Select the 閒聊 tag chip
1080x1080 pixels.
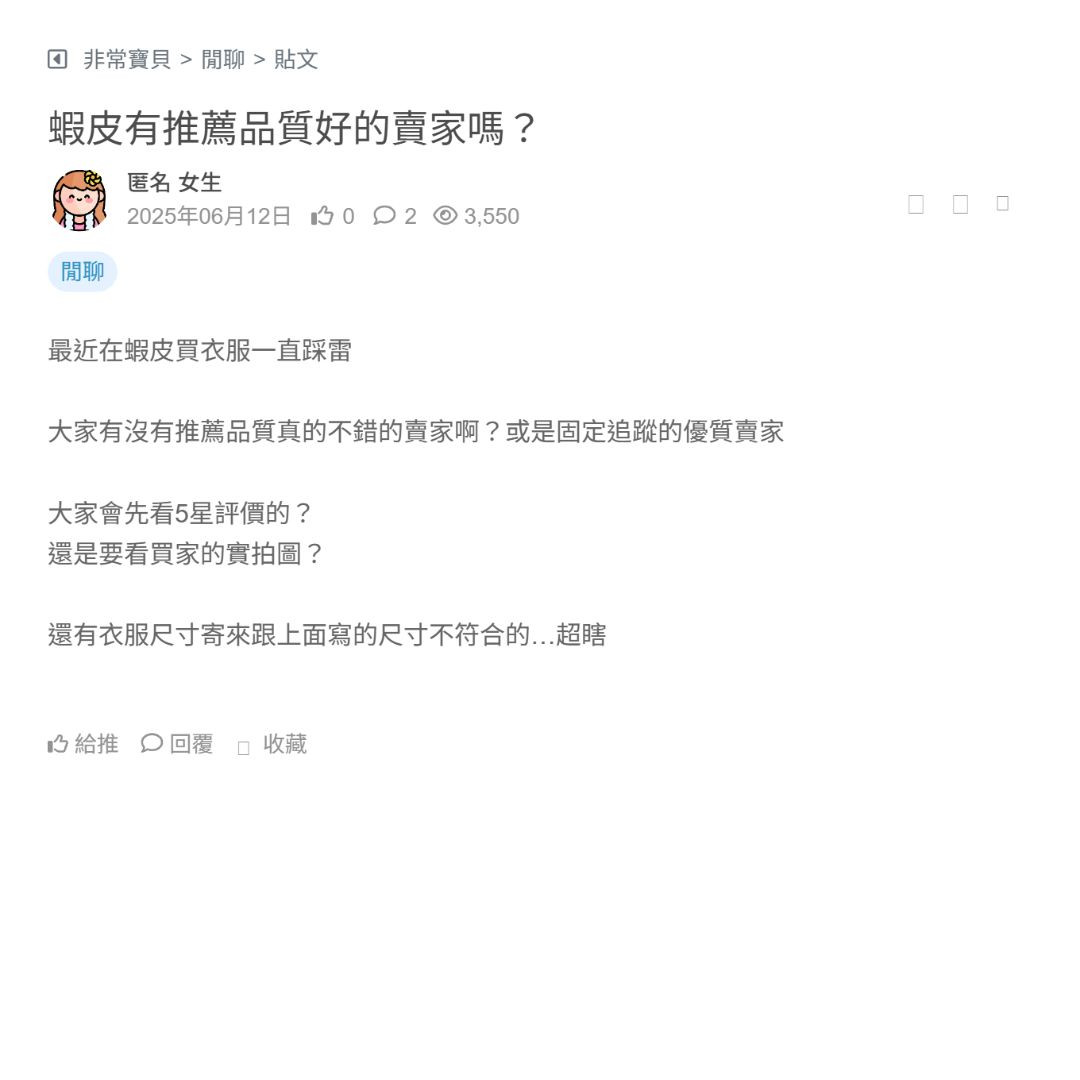(82, 272)
